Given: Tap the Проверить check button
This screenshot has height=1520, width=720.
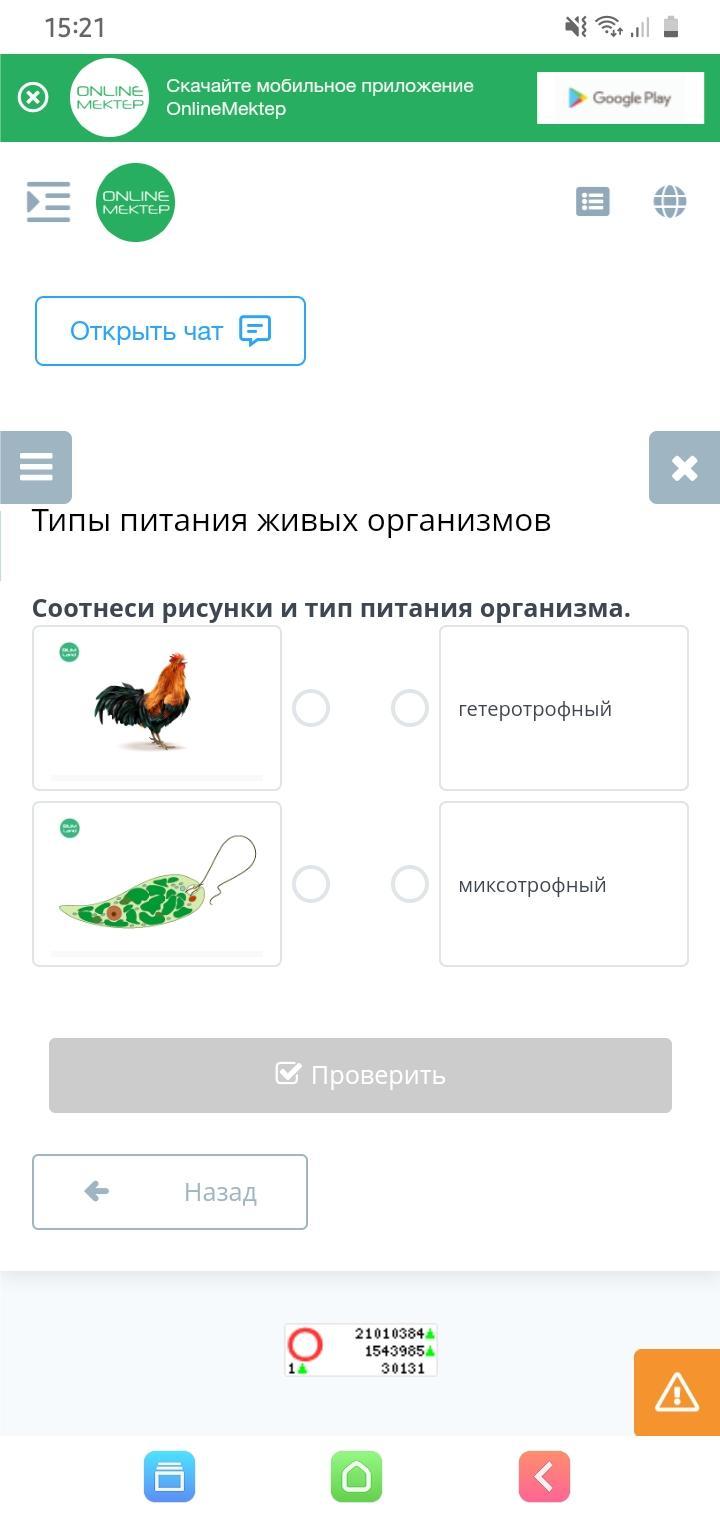Looking at the screenshot, I should tap(360, 1075).
